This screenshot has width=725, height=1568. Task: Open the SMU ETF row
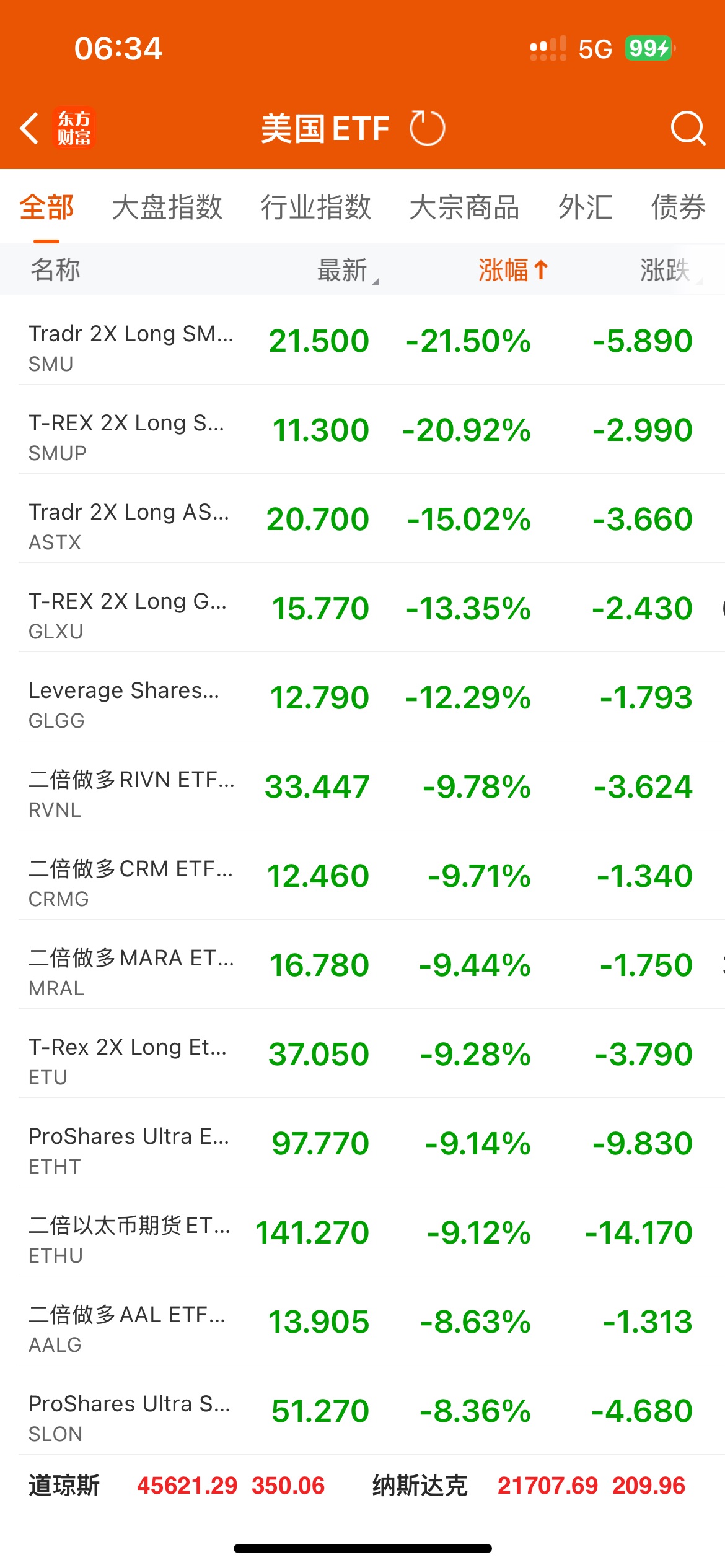tap(362, 341)
